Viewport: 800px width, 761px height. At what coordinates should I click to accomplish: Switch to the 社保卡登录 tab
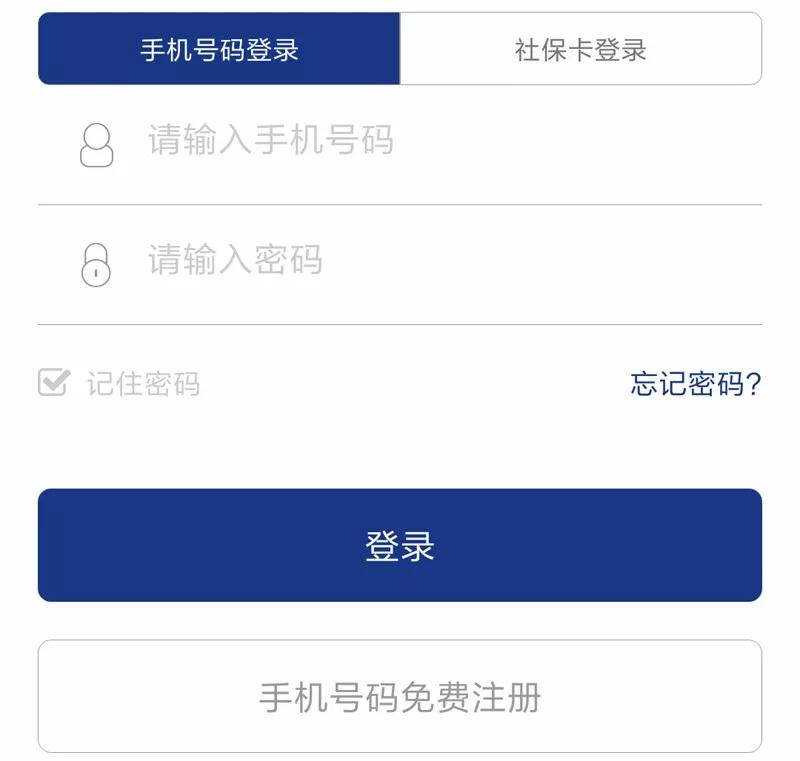coord(581,49)
